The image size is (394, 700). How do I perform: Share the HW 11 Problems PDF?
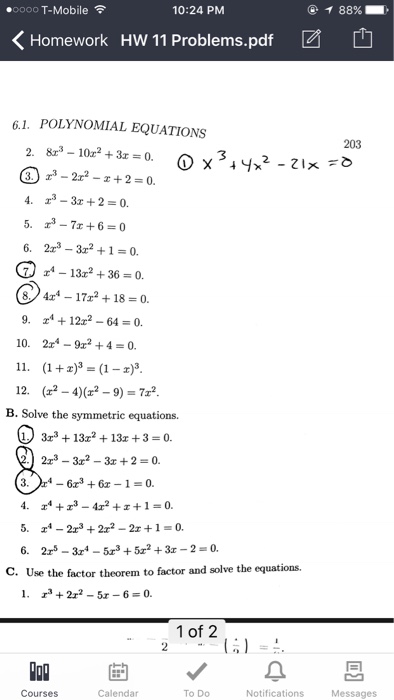click(363, 38)
